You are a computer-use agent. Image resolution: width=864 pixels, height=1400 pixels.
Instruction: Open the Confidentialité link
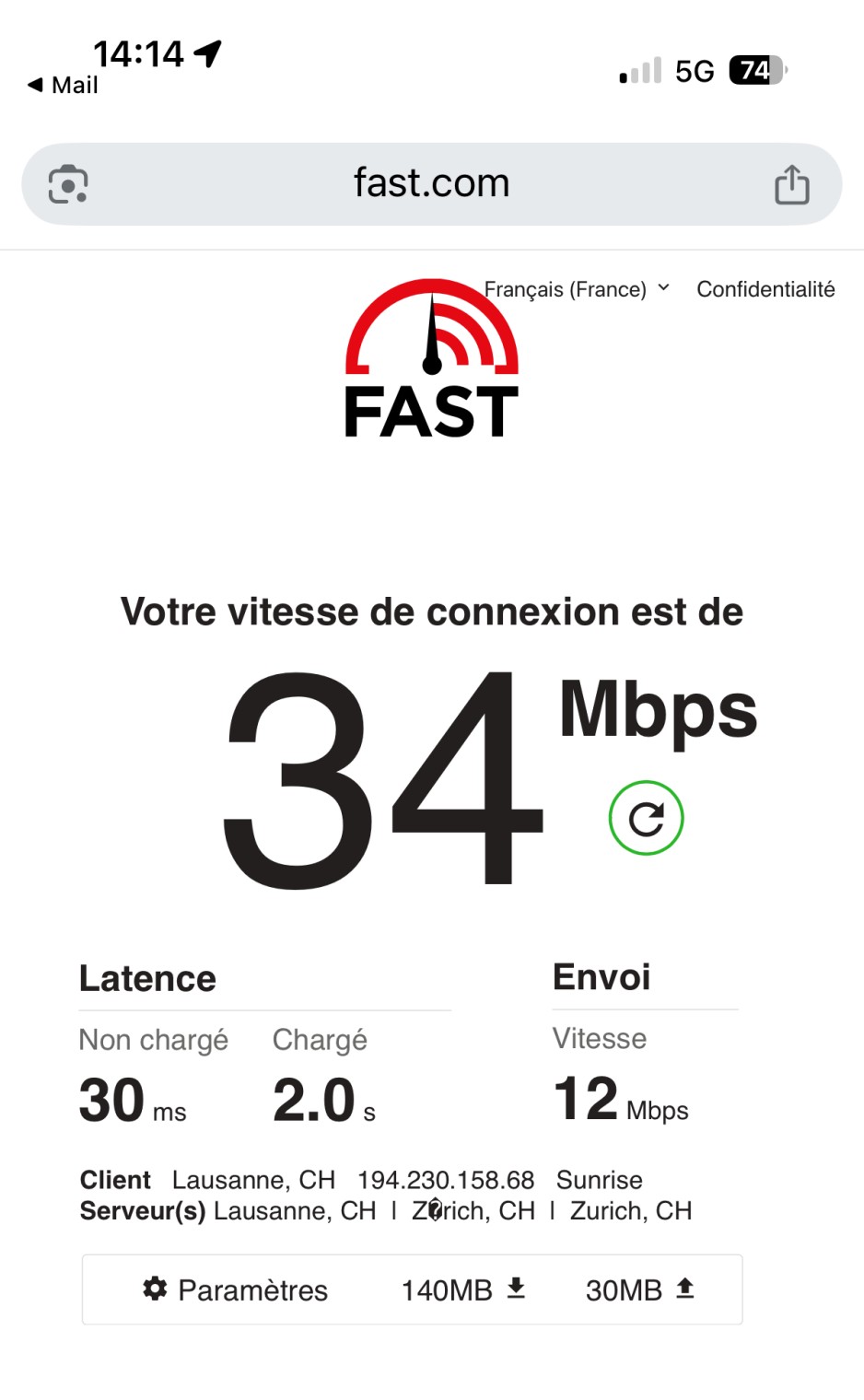pyautogui.click(x=765, y=289)
